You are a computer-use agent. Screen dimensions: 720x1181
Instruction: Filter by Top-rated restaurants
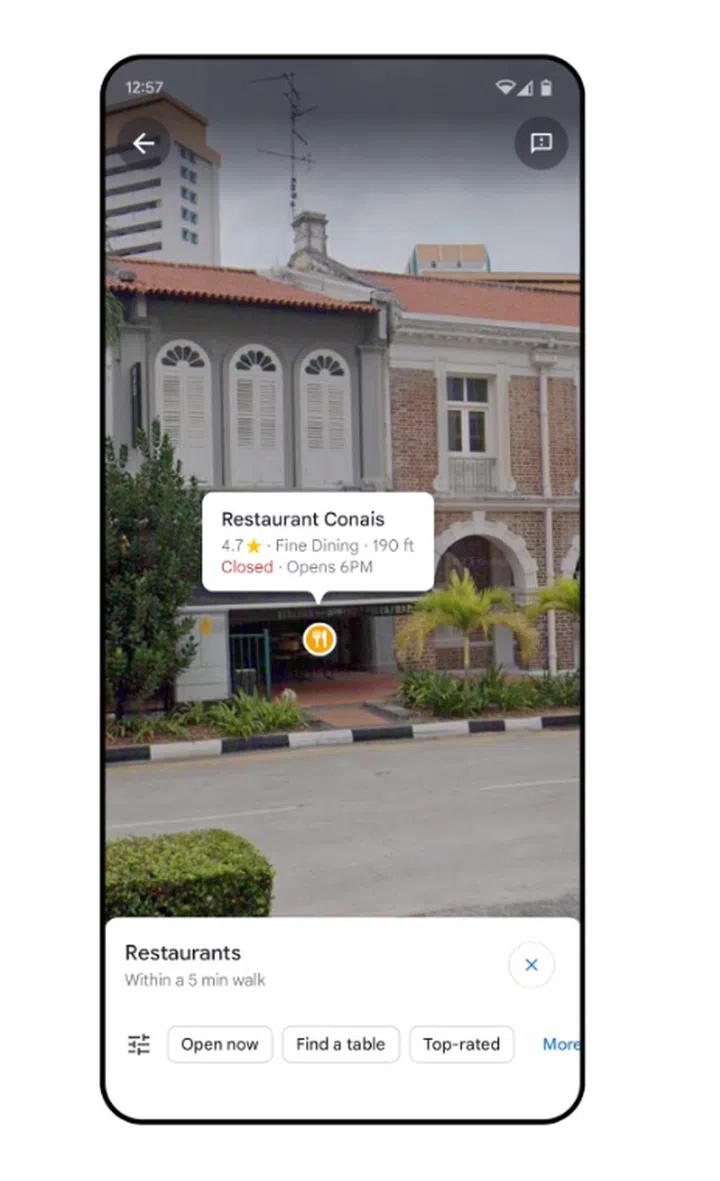point(461,1044)
